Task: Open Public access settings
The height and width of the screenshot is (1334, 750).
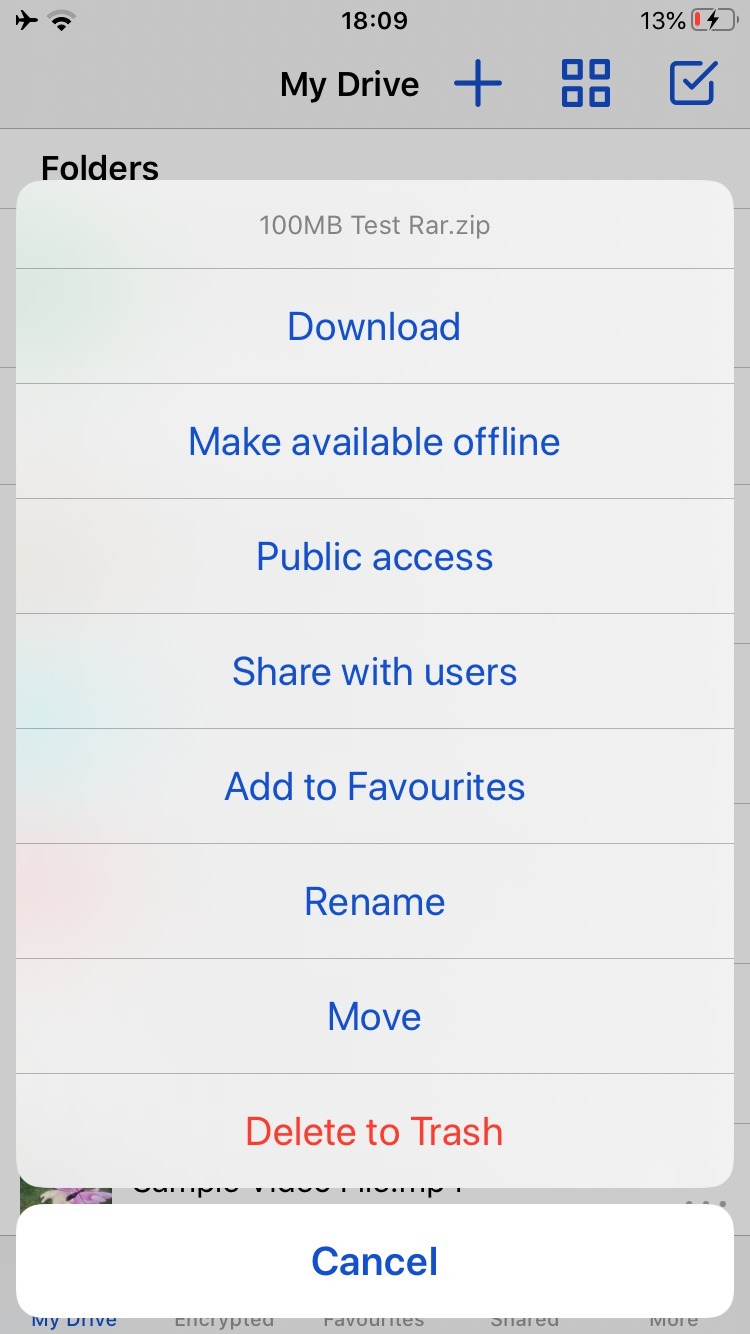Action: pos(374,557)
